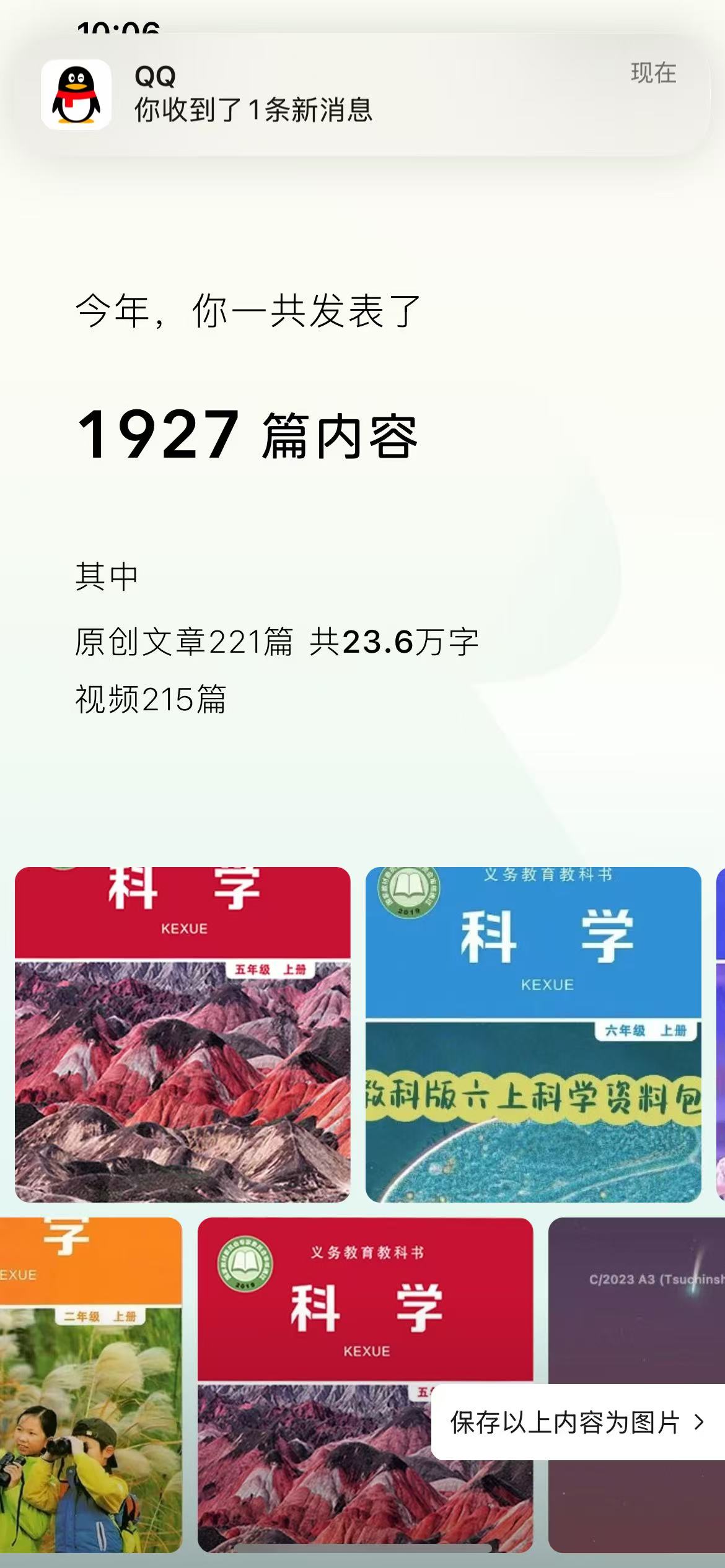Tap 保存以上内容为图片 button

[578, 1422]
